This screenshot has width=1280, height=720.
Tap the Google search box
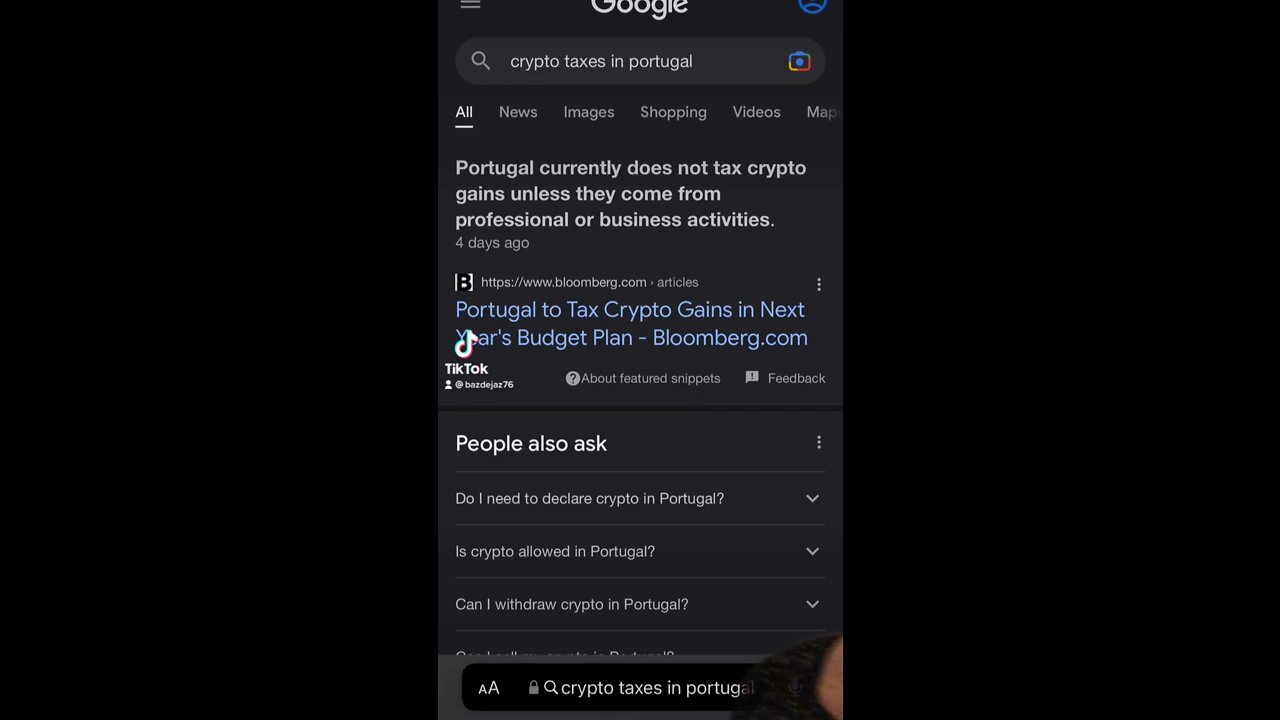630,62
